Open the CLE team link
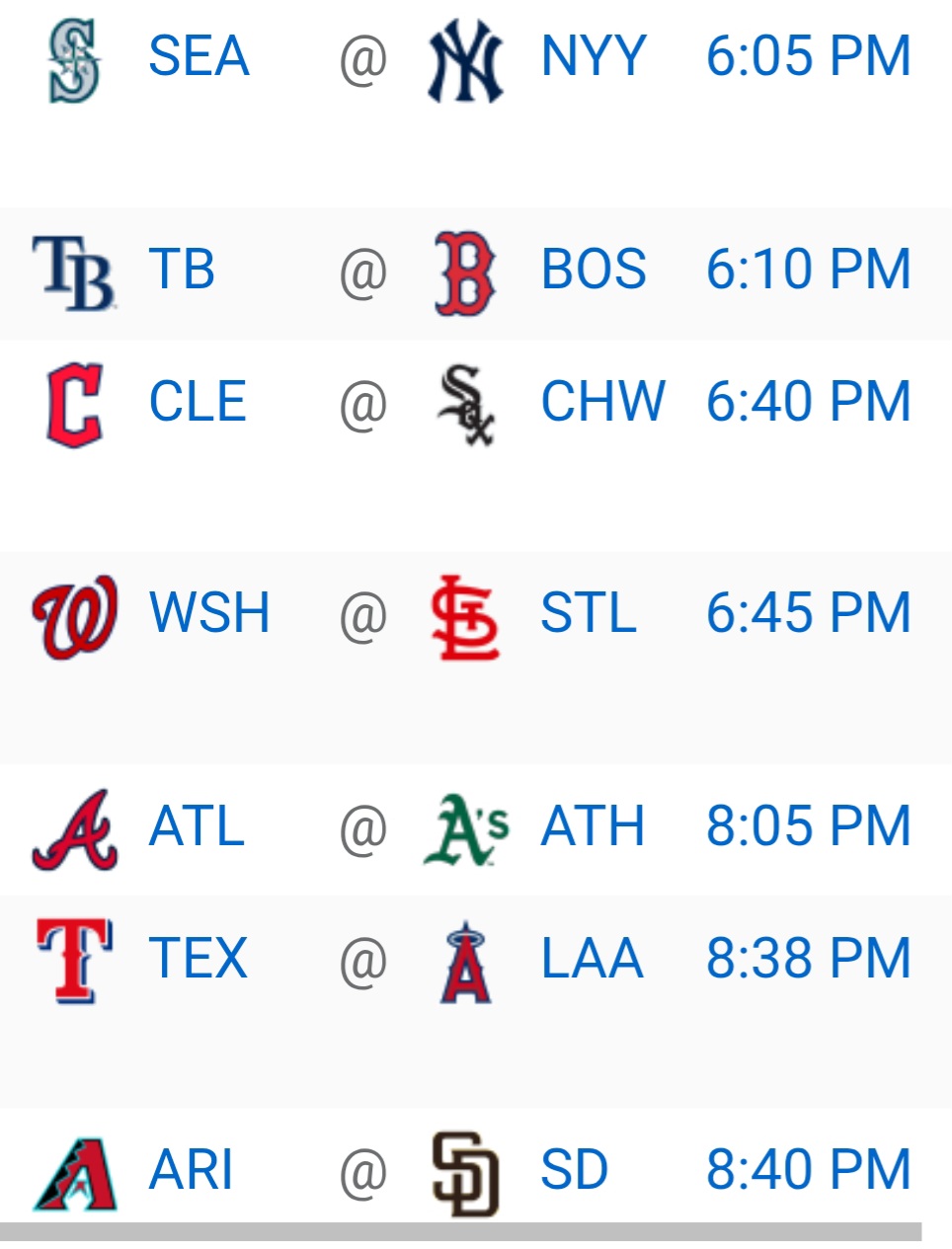952x1249 pixels. (x=197, y=402)
